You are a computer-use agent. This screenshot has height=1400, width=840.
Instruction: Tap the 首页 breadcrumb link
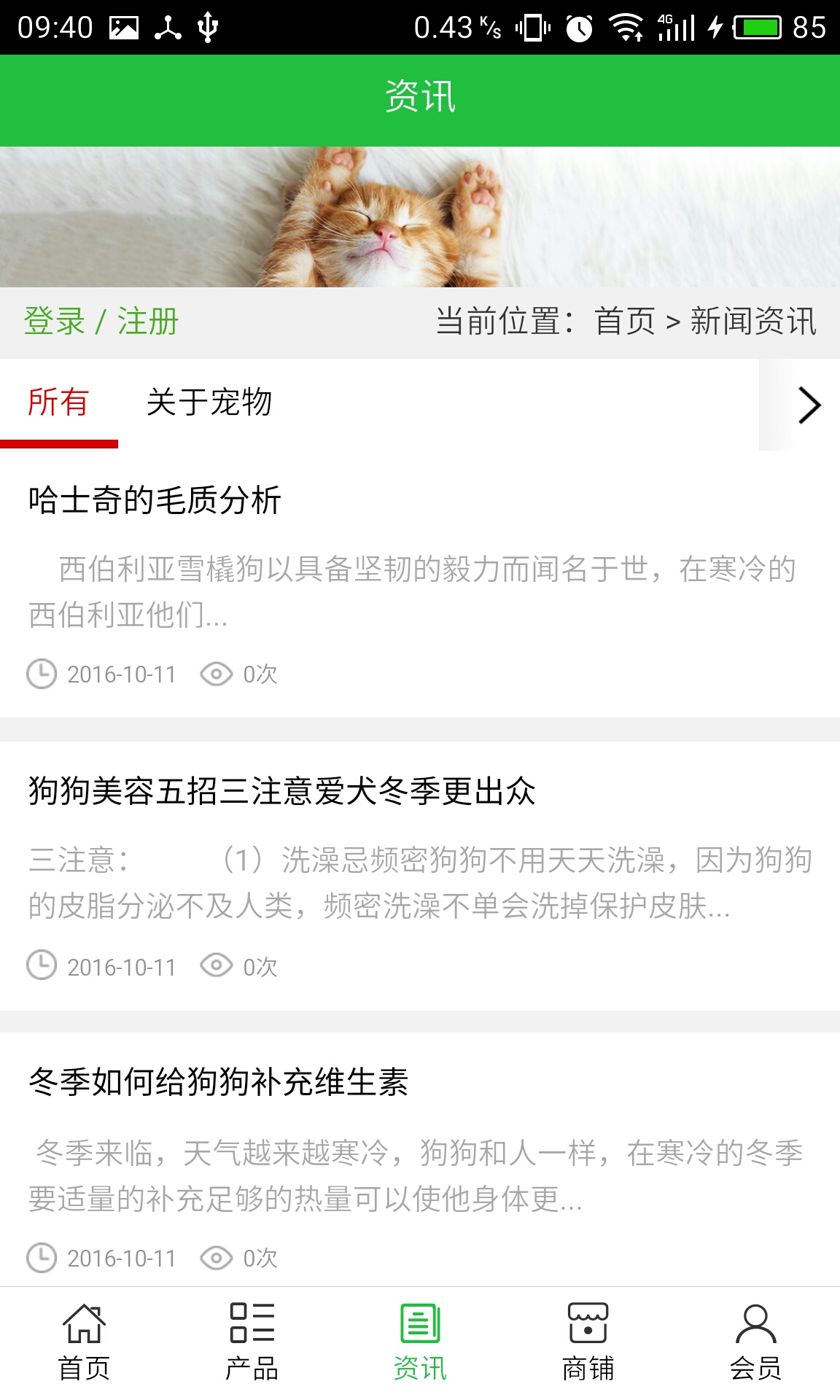coord(624,322)
